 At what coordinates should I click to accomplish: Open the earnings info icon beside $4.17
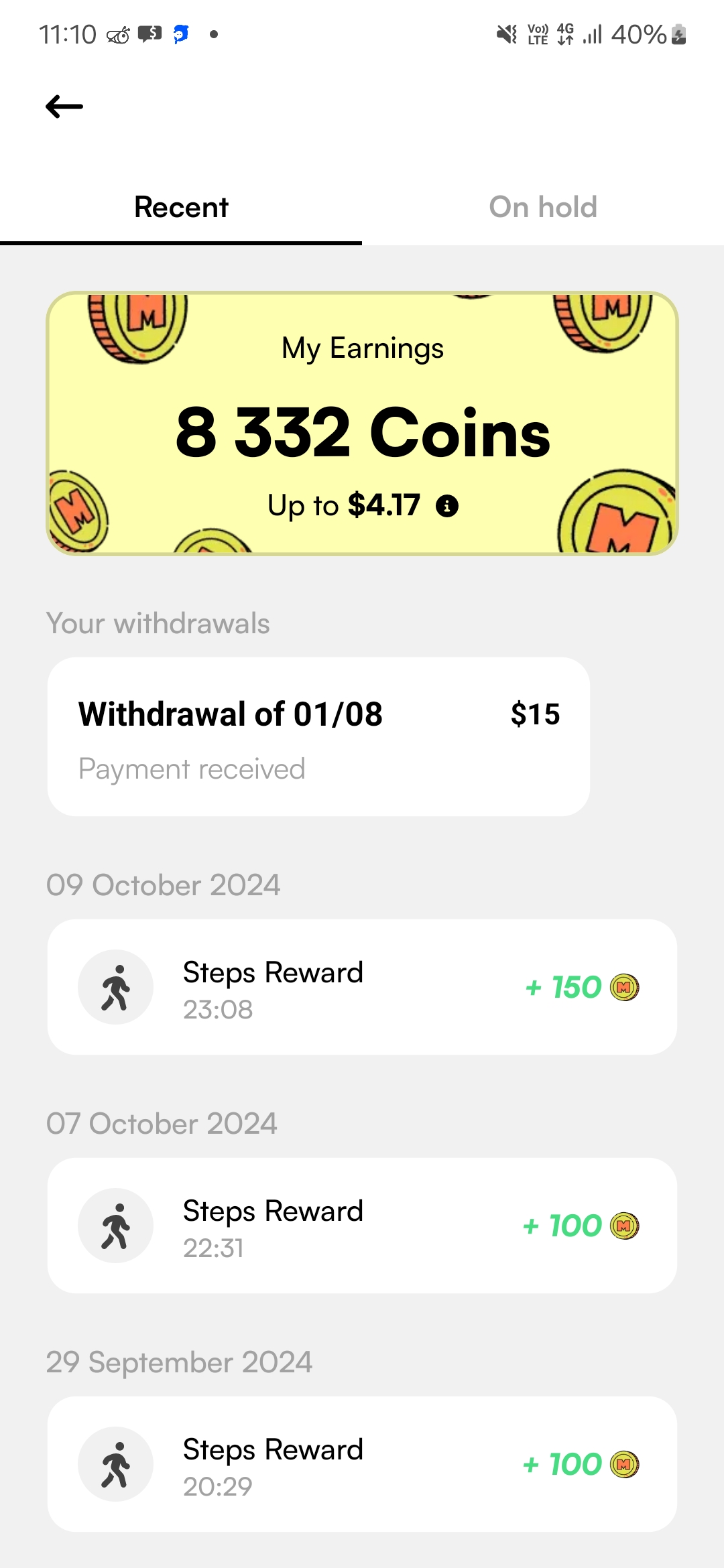[x=447, y=506]
